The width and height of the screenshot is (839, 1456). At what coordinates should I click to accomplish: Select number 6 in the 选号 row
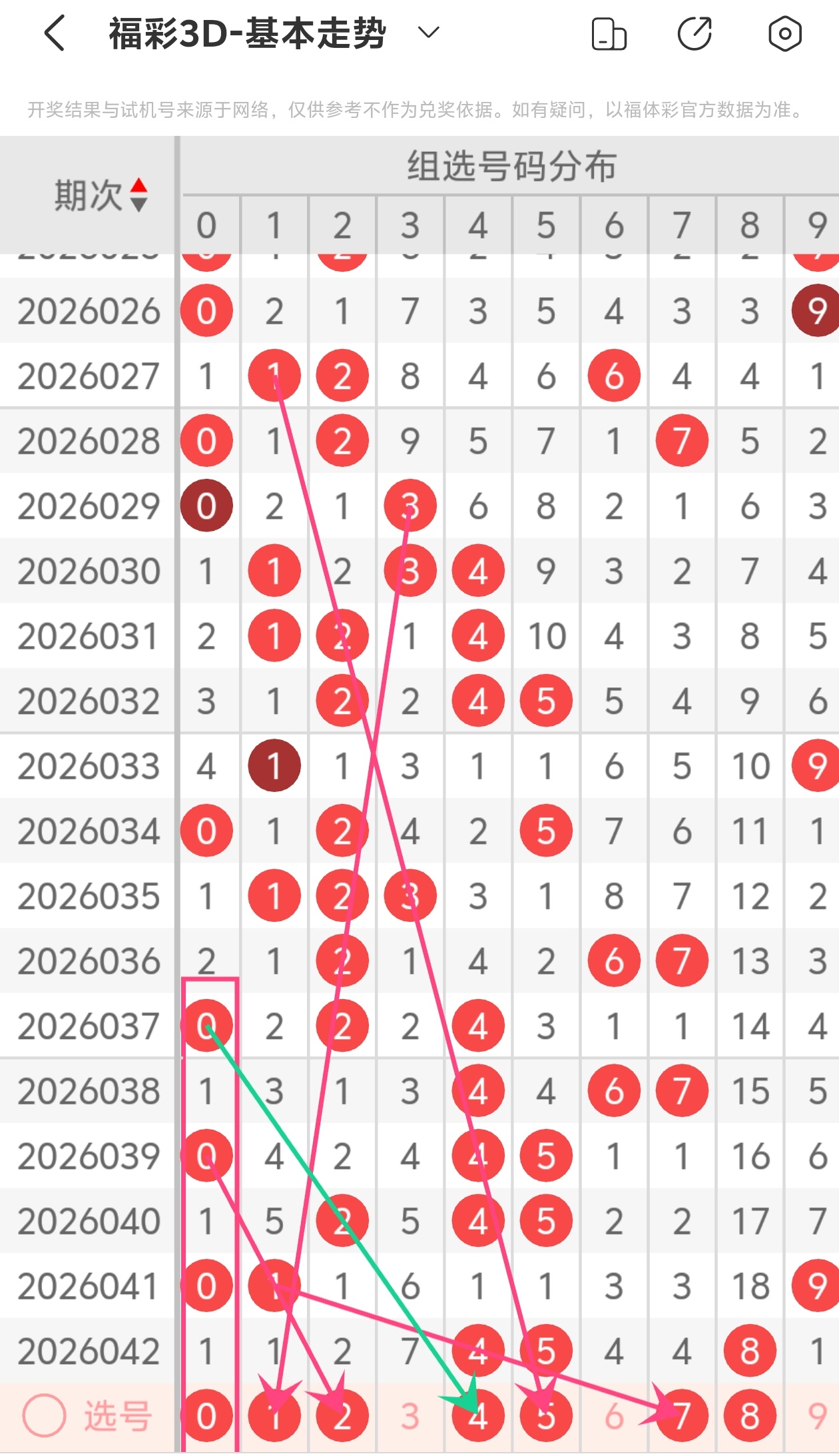(x=614, y=1416)
